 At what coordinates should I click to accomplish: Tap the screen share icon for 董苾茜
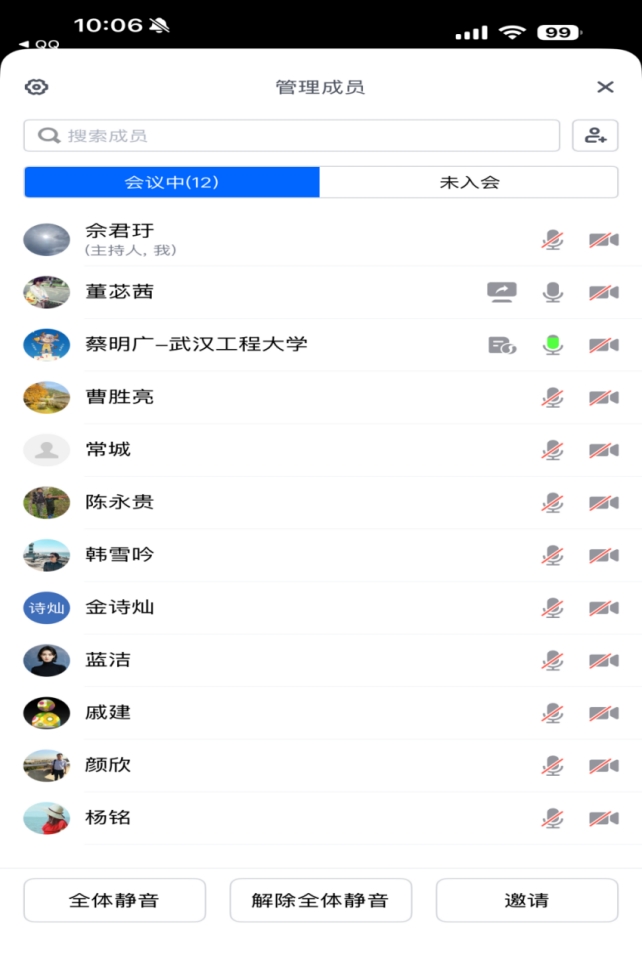(x=502, y=292)
